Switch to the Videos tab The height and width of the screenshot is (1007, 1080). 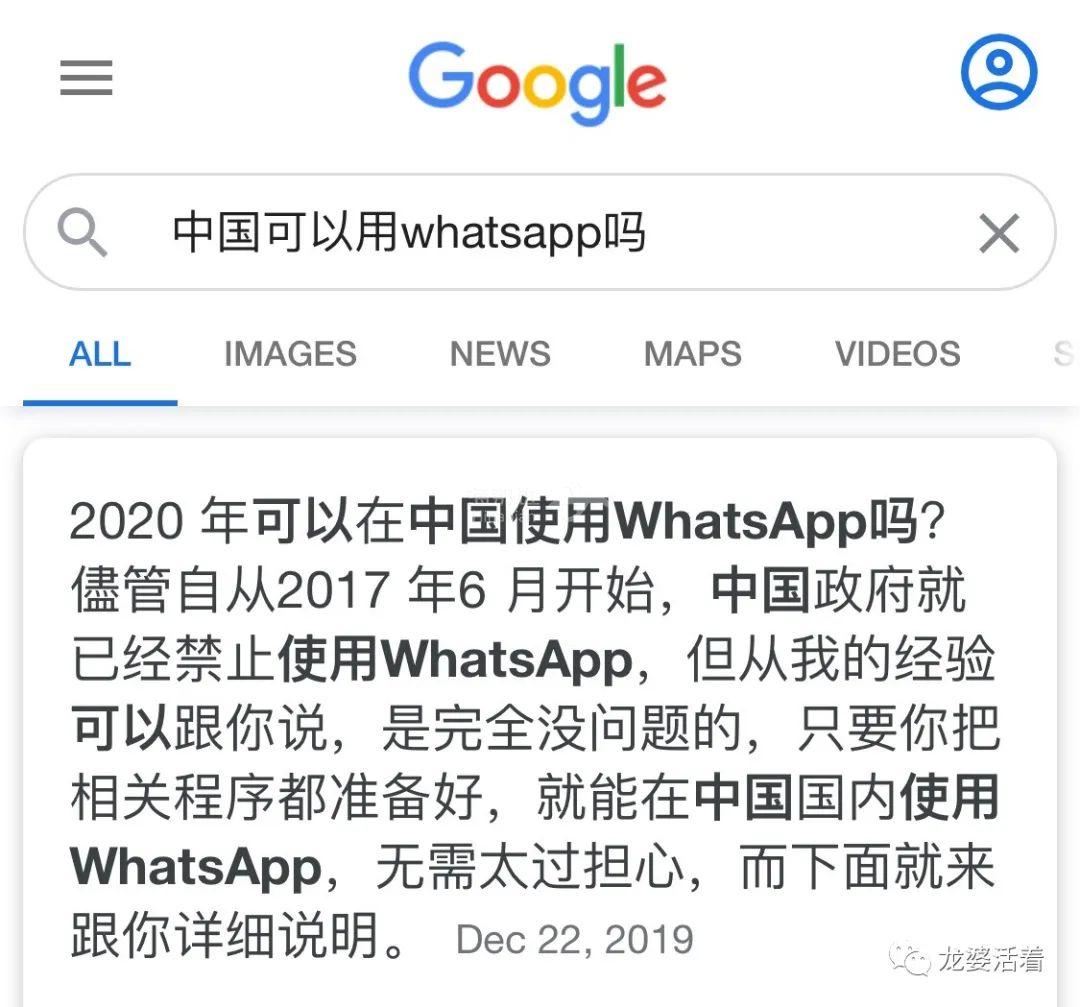click(897, 354)
